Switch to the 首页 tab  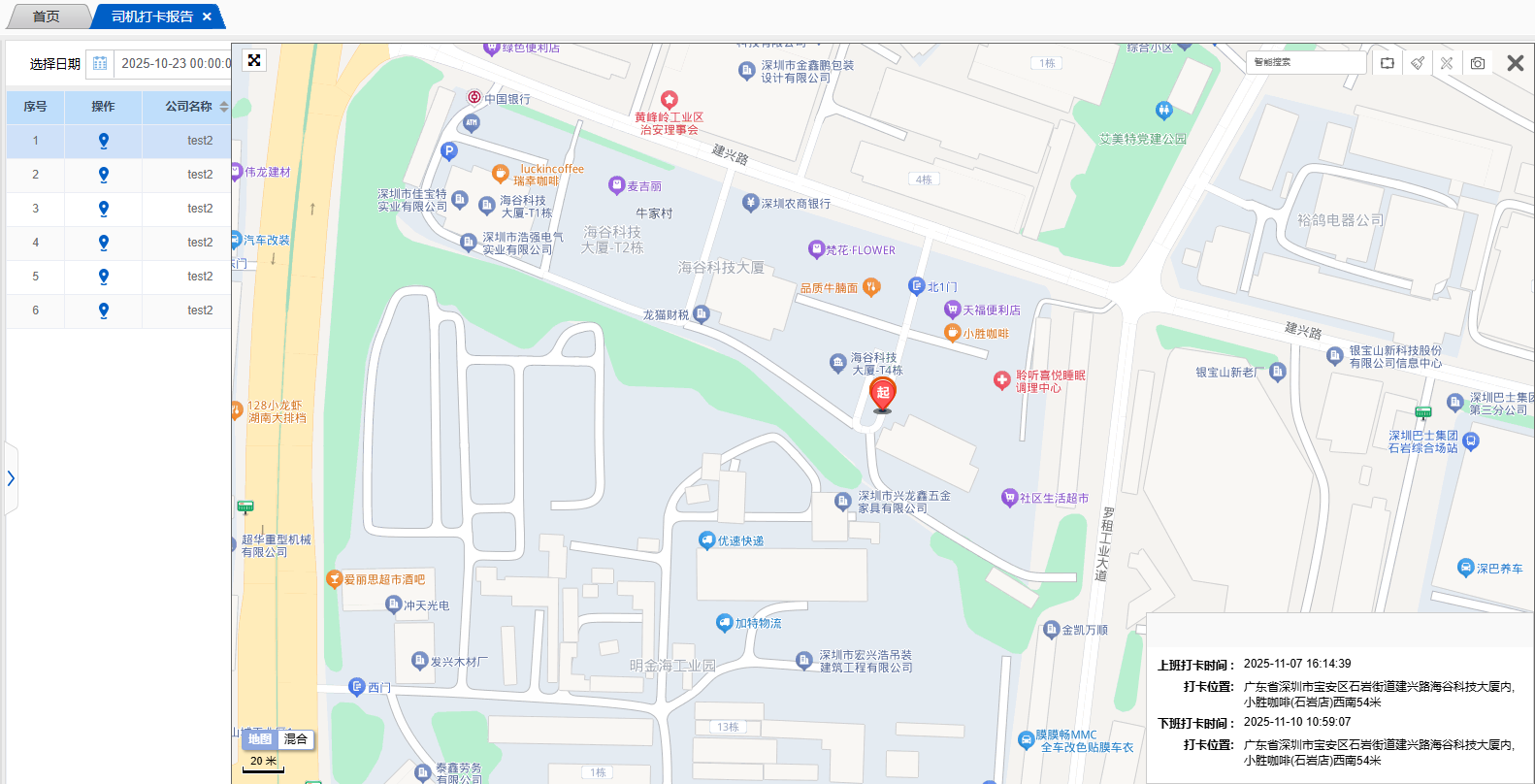46,16
